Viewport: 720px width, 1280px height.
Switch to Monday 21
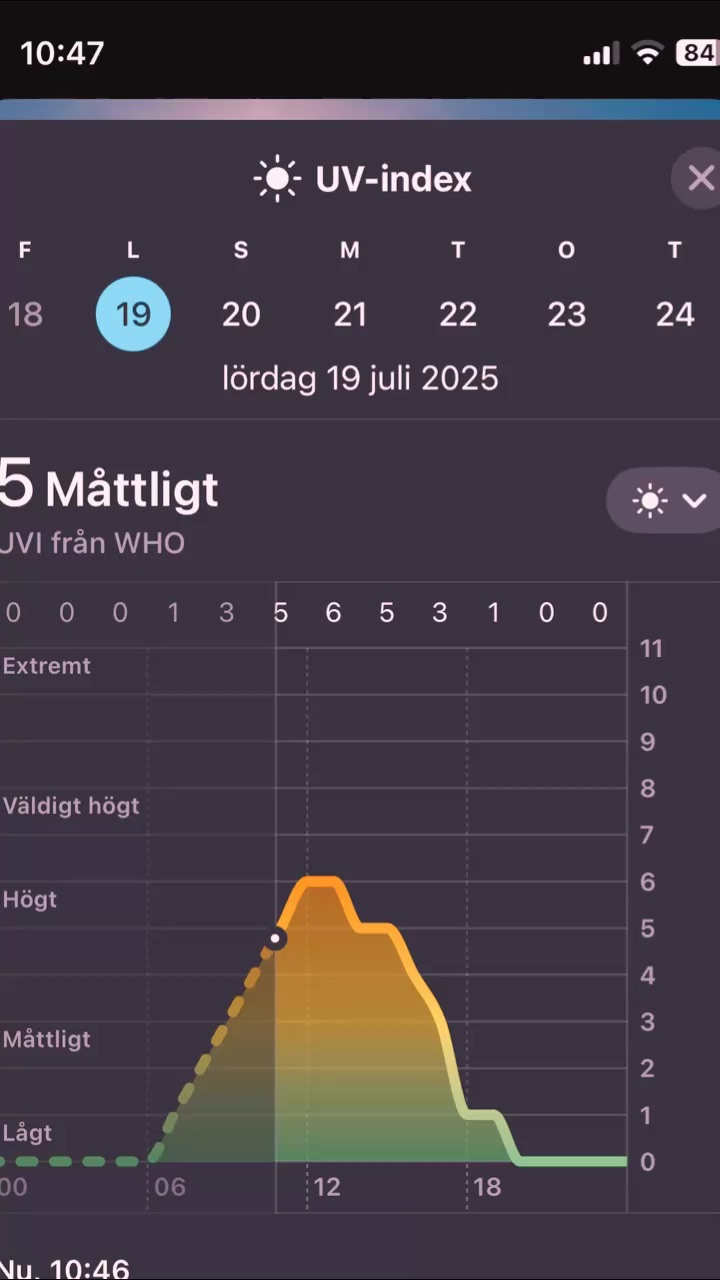pos(350,314)
